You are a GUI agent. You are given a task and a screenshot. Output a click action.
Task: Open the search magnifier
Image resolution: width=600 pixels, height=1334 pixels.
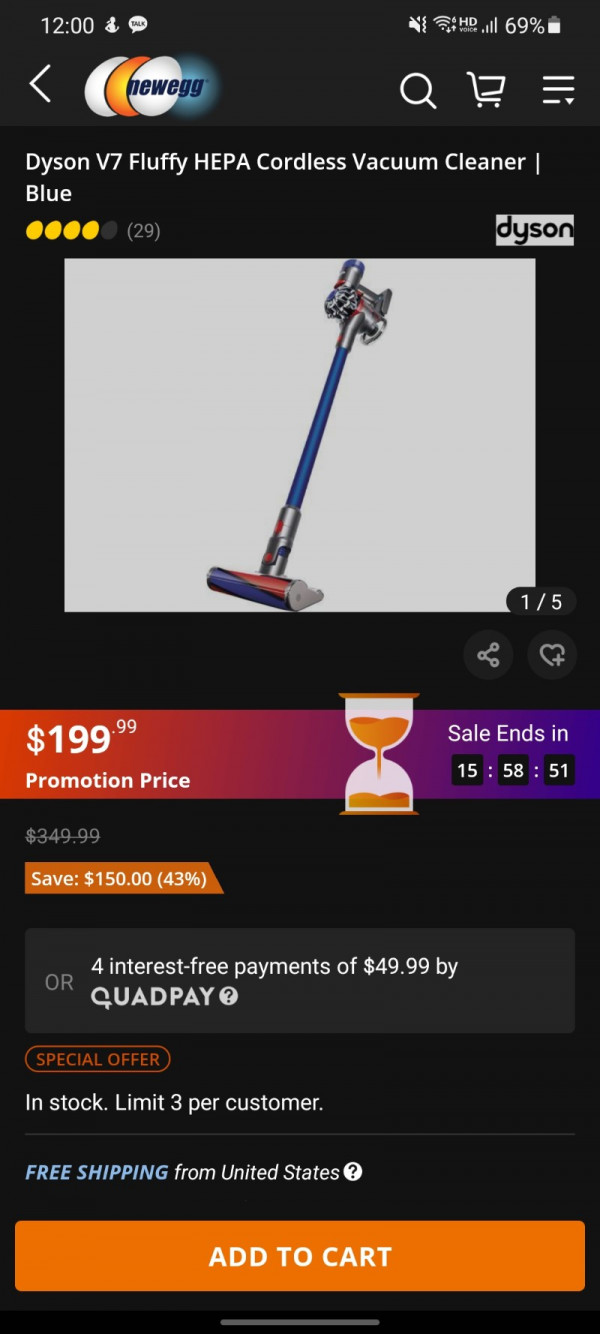[418, 91]
